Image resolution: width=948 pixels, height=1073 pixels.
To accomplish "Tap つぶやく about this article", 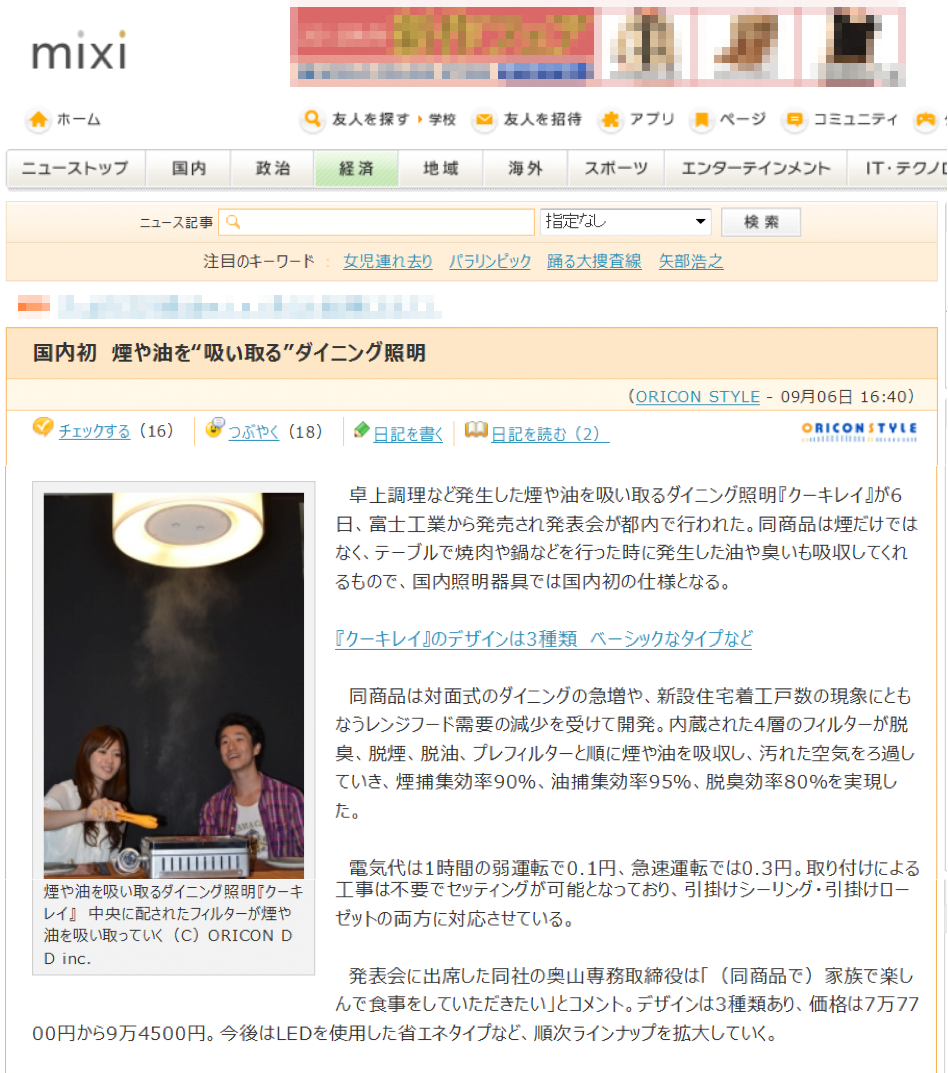I will tap(254, 432).
